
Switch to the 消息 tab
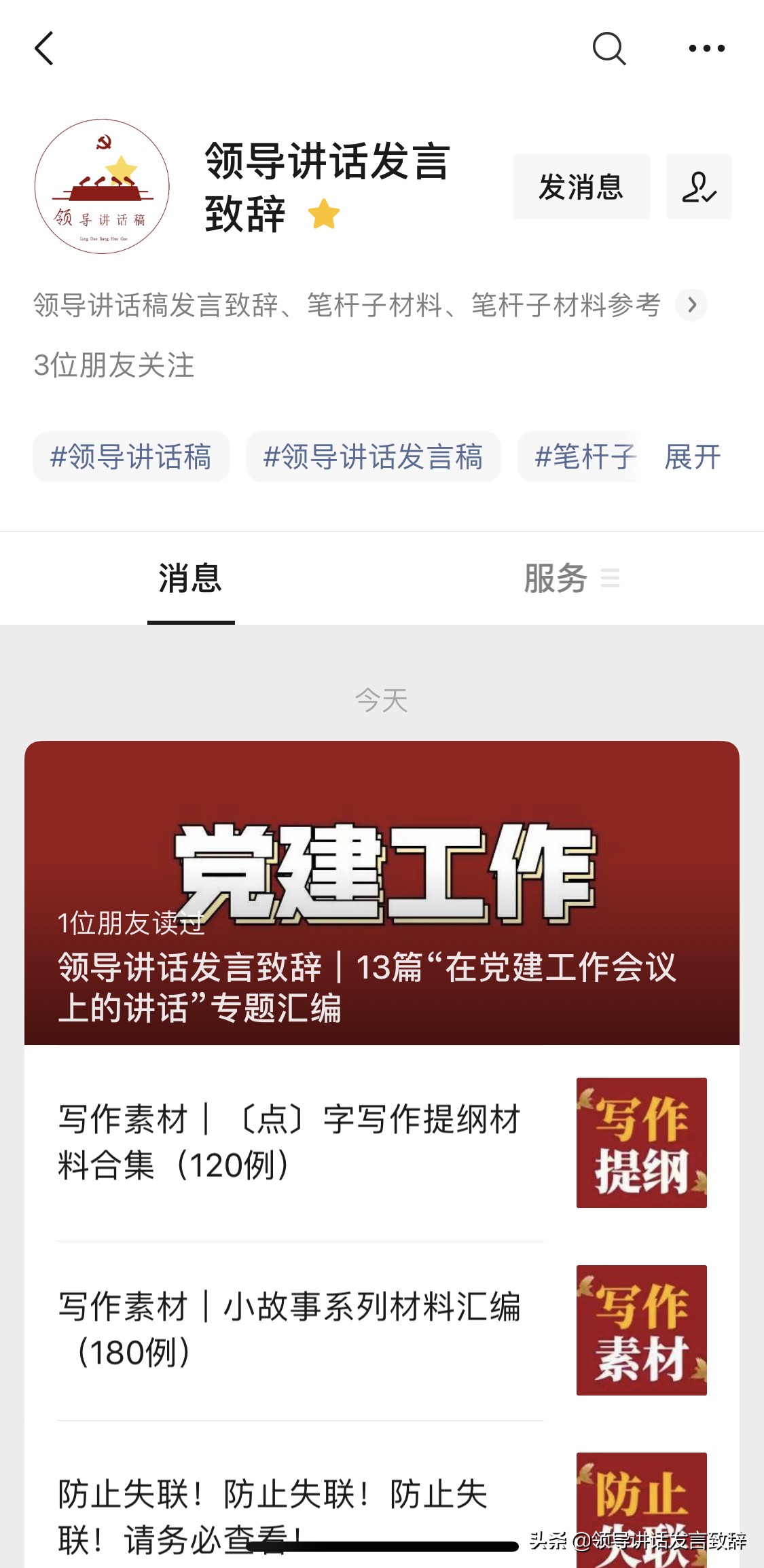[x=189, y=578]
